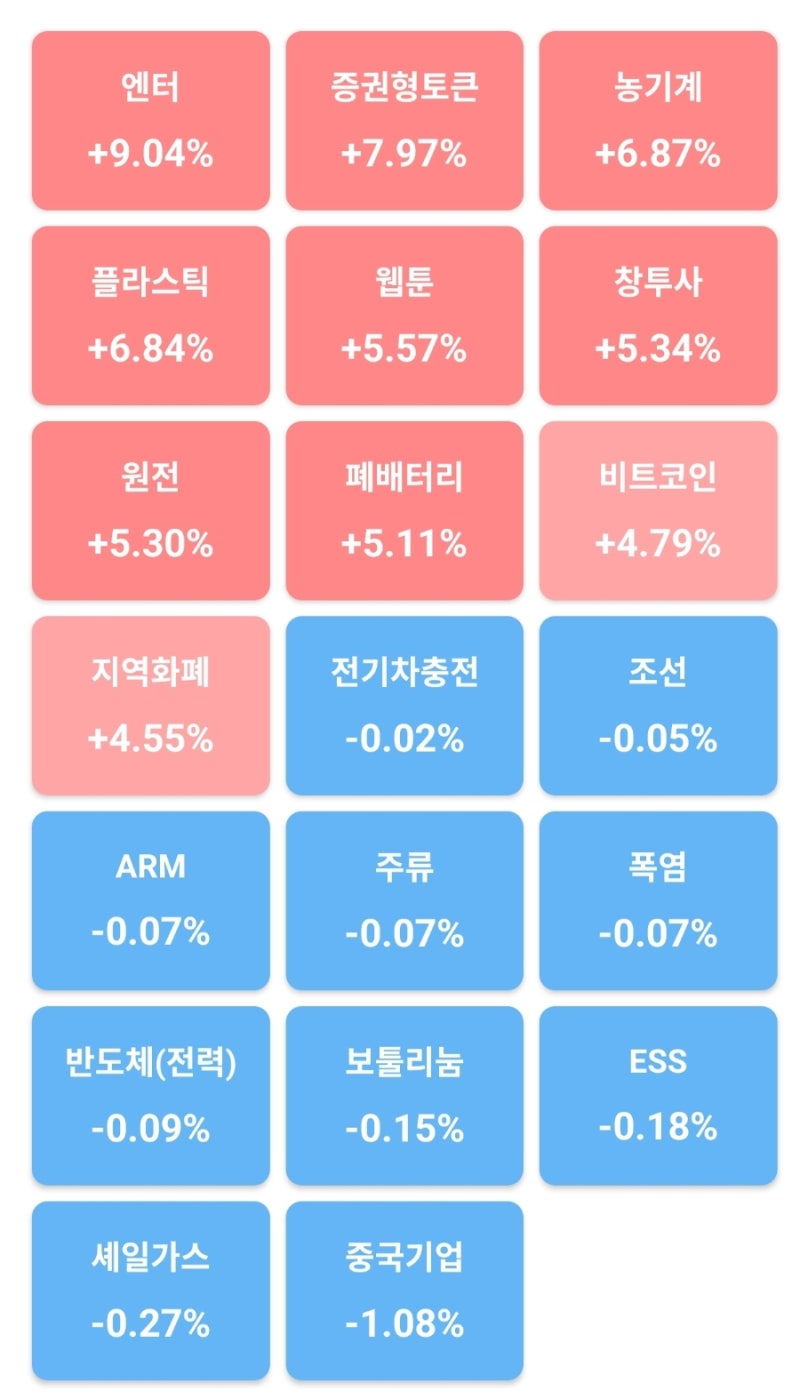Open the 창투사 theme tile
This screenshot has height=1399, width=800.
(x=658, y=314)
